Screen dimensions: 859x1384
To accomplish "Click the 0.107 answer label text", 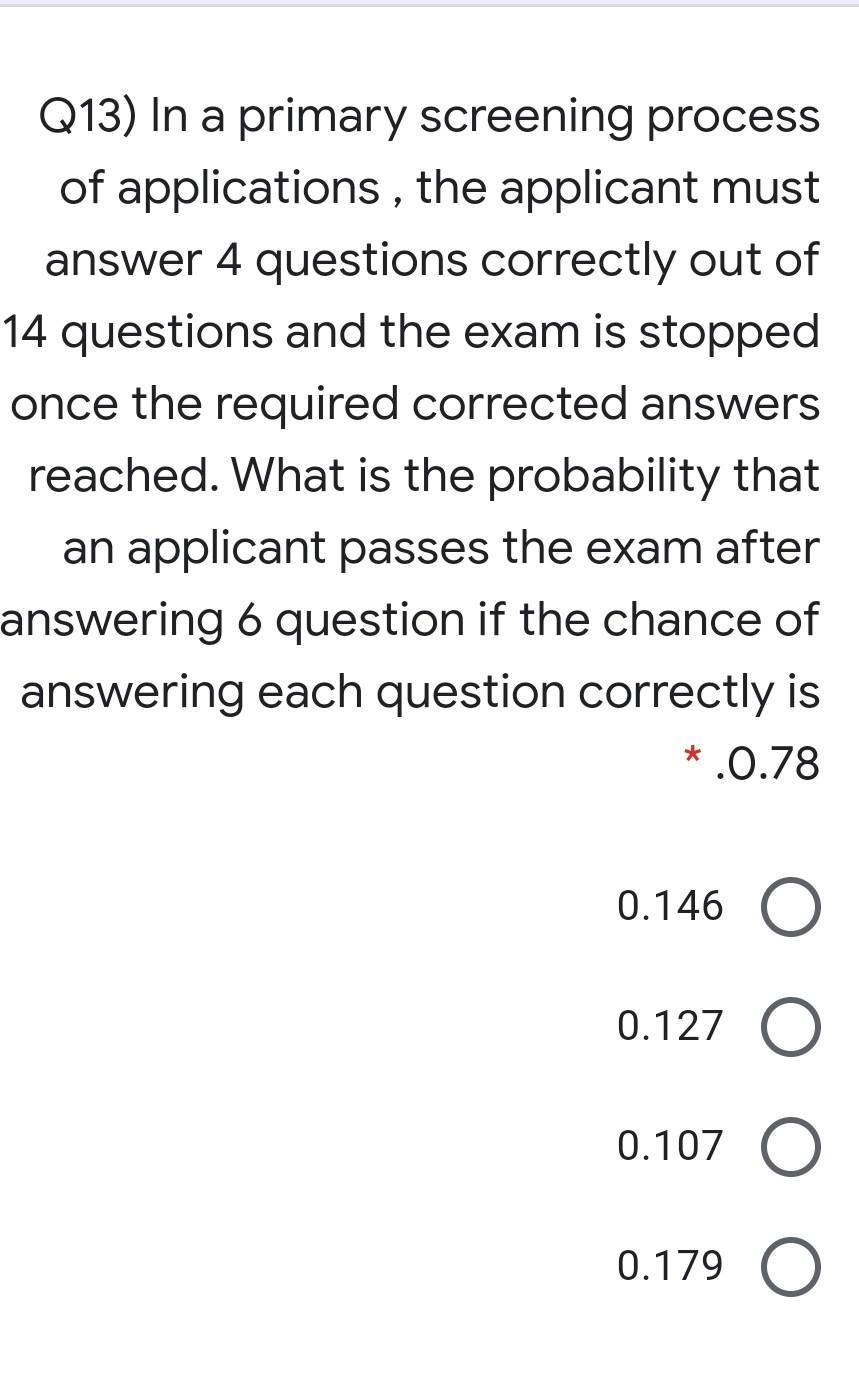I will click(670, 1147).
